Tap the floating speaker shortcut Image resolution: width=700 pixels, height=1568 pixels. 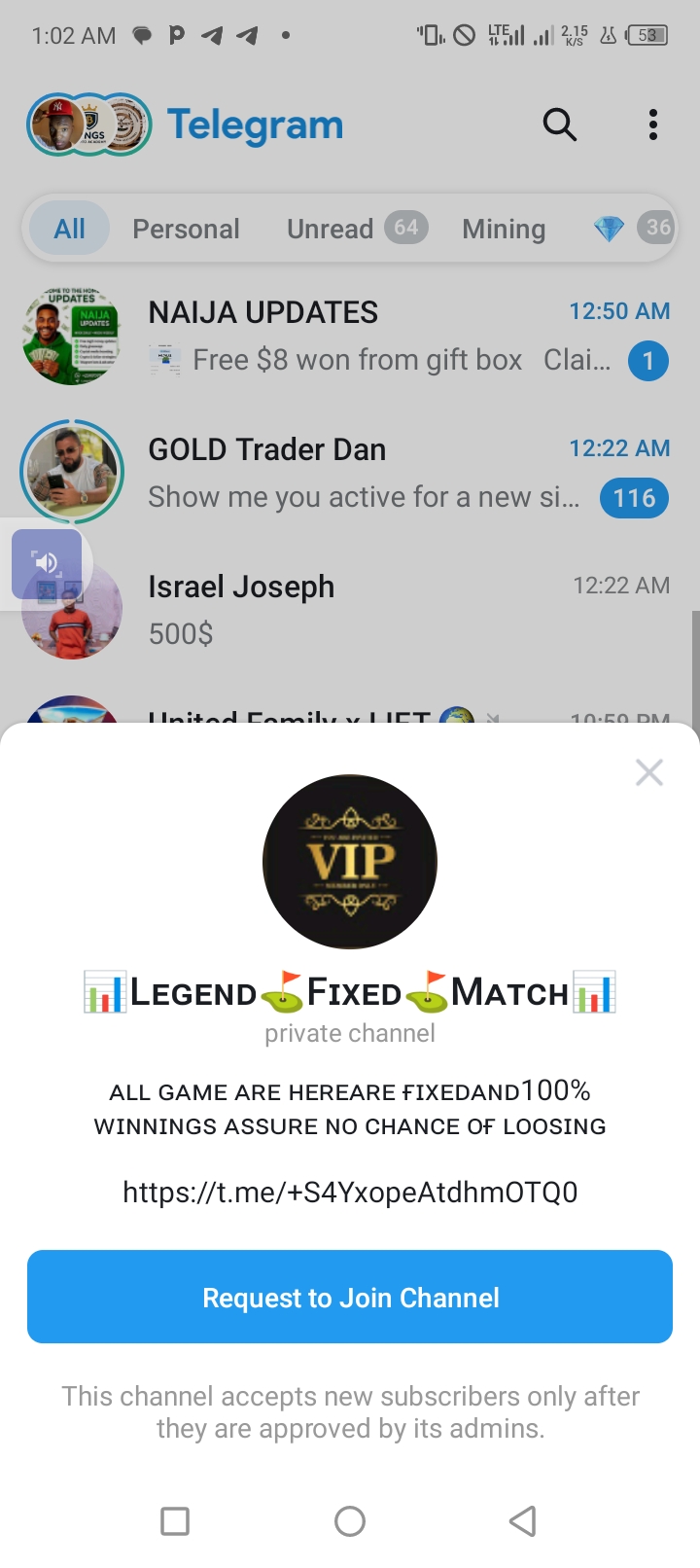47,563
